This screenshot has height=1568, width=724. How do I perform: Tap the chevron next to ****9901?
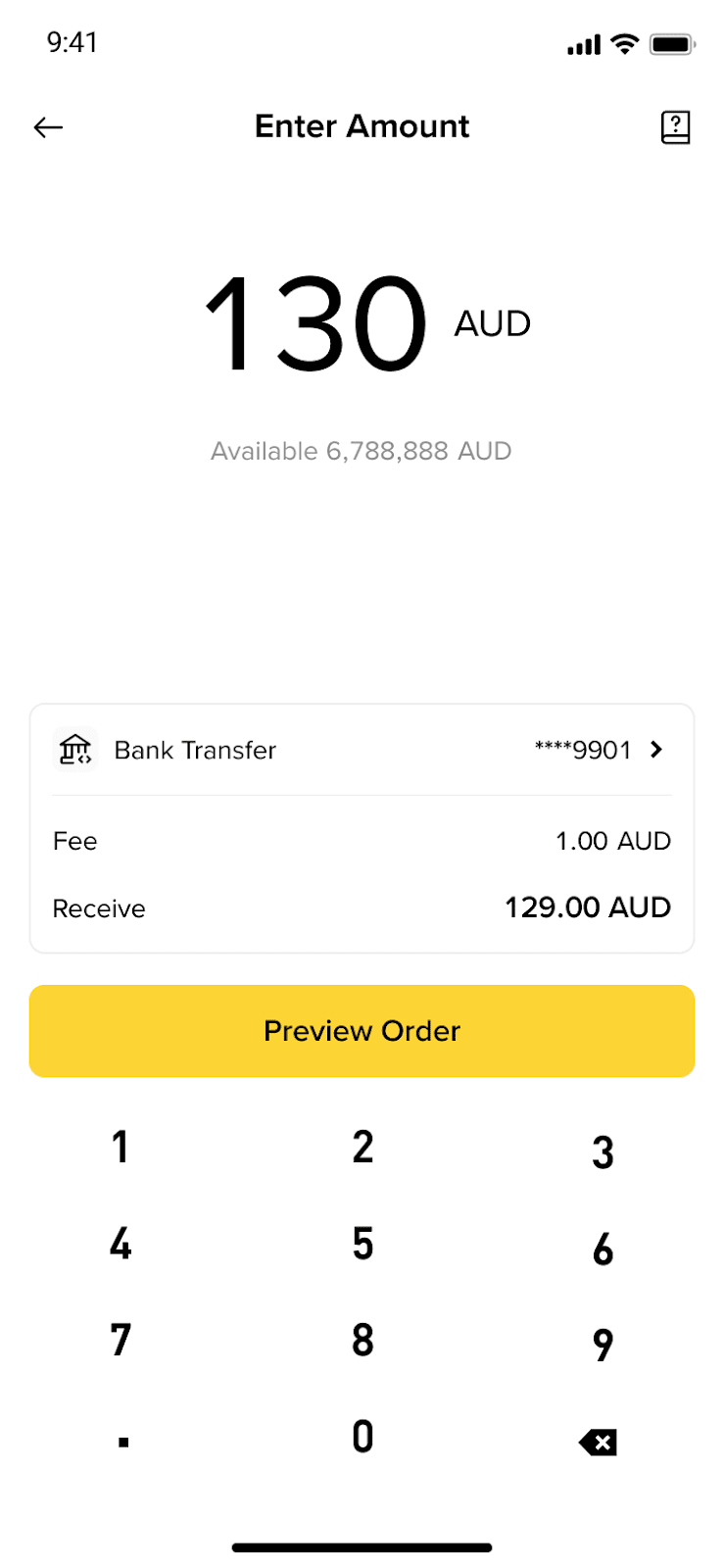pos(654,750)
